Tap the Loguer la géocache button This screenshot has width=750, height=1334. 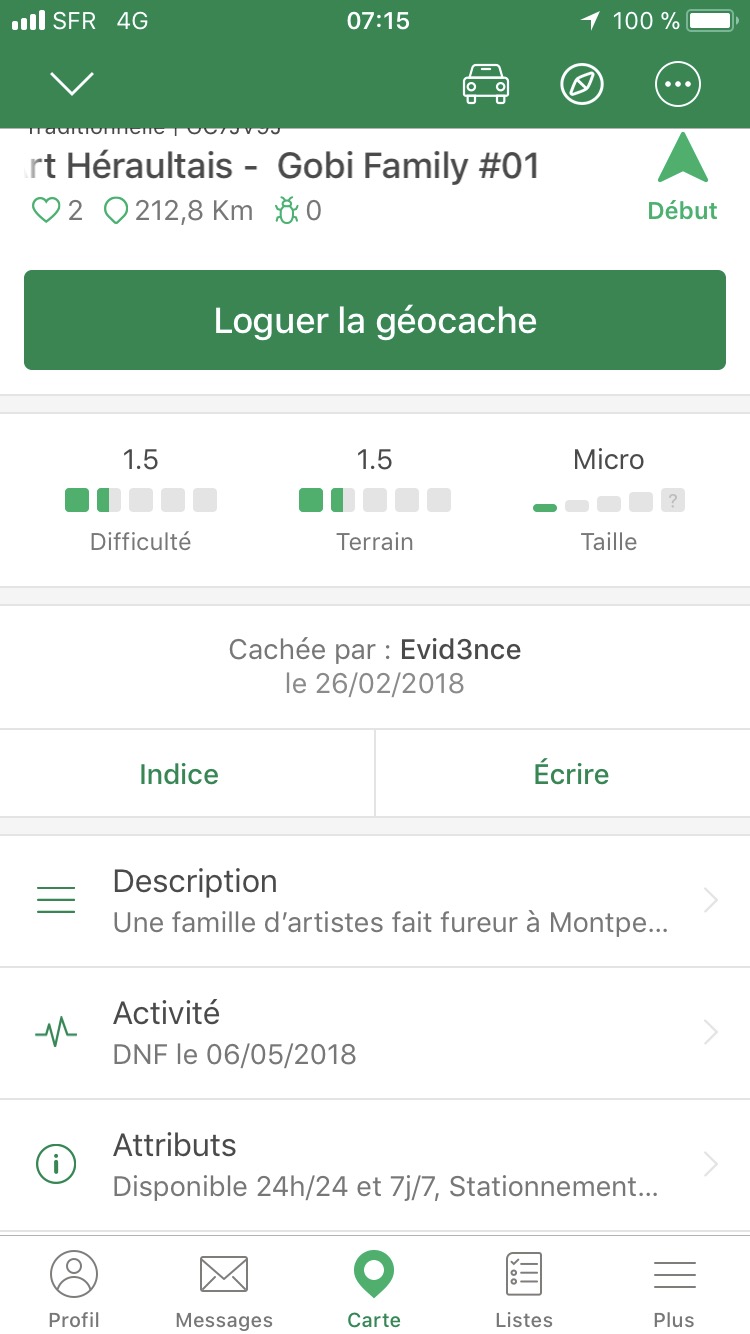point(375,320)
